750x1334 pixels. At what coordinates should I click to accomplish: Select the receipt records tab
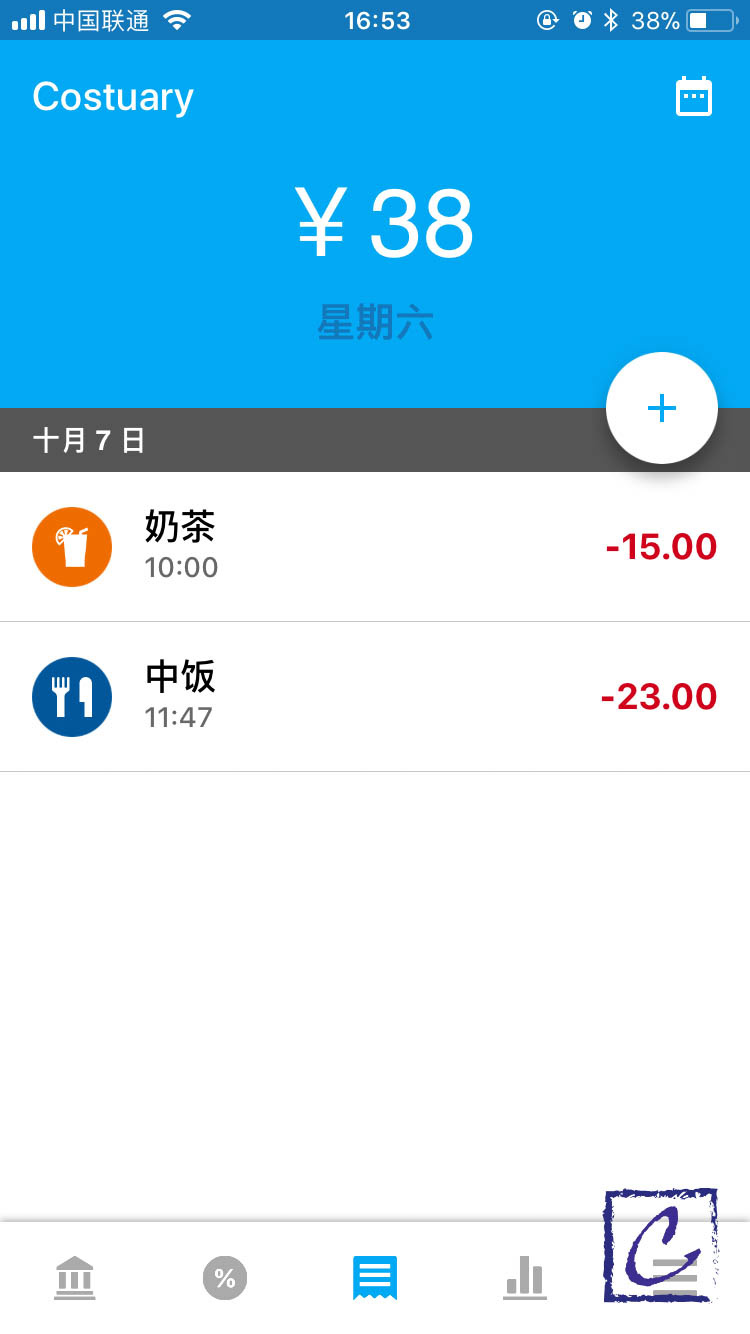click(x=375, y=1278)
